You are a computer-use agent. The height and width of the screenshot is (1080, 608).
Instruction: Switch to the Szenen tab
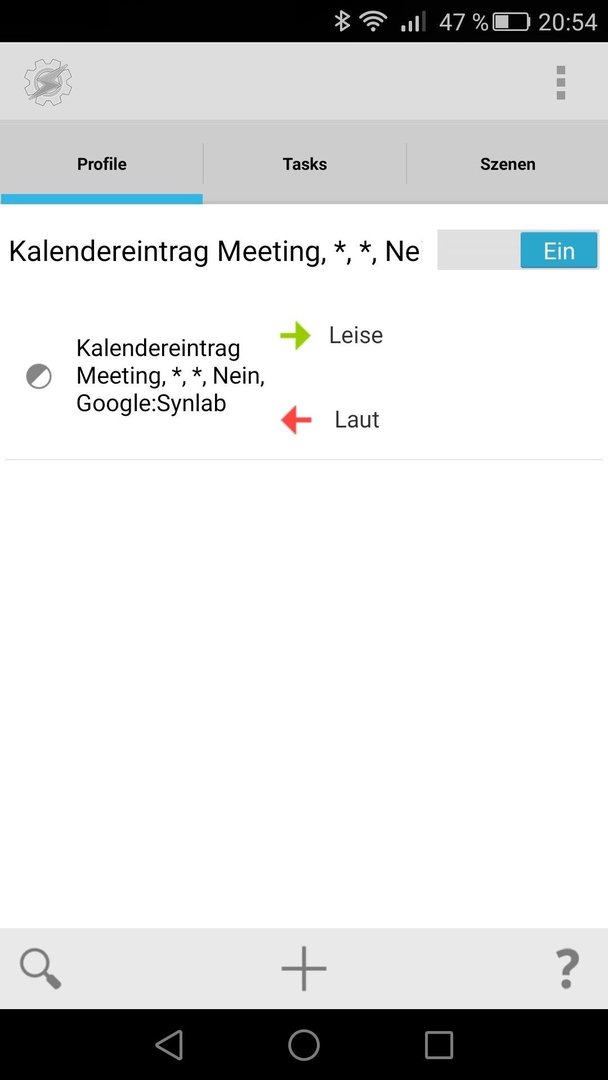pyautogui.click(x=507, y=164)
